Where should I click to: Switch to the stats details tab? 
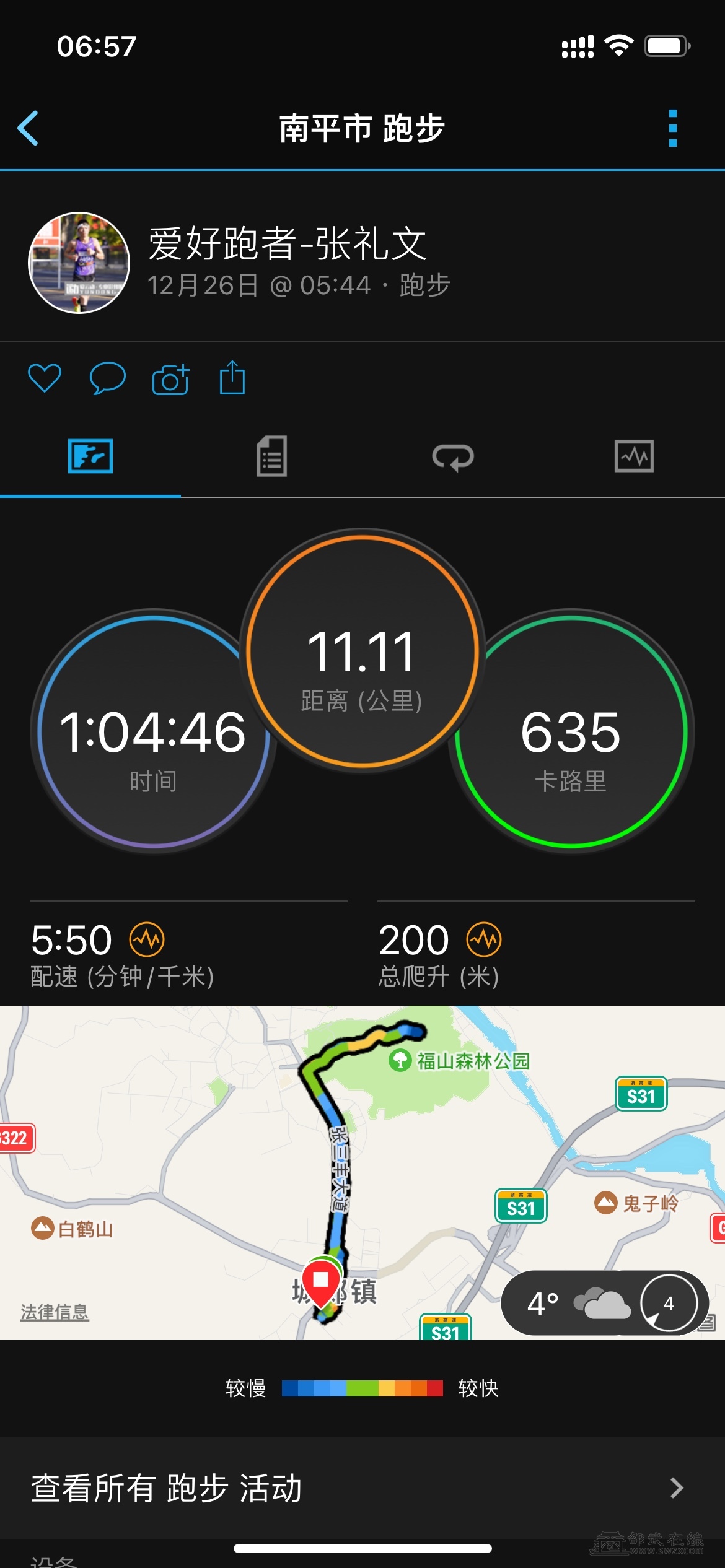tap(271, 456)
